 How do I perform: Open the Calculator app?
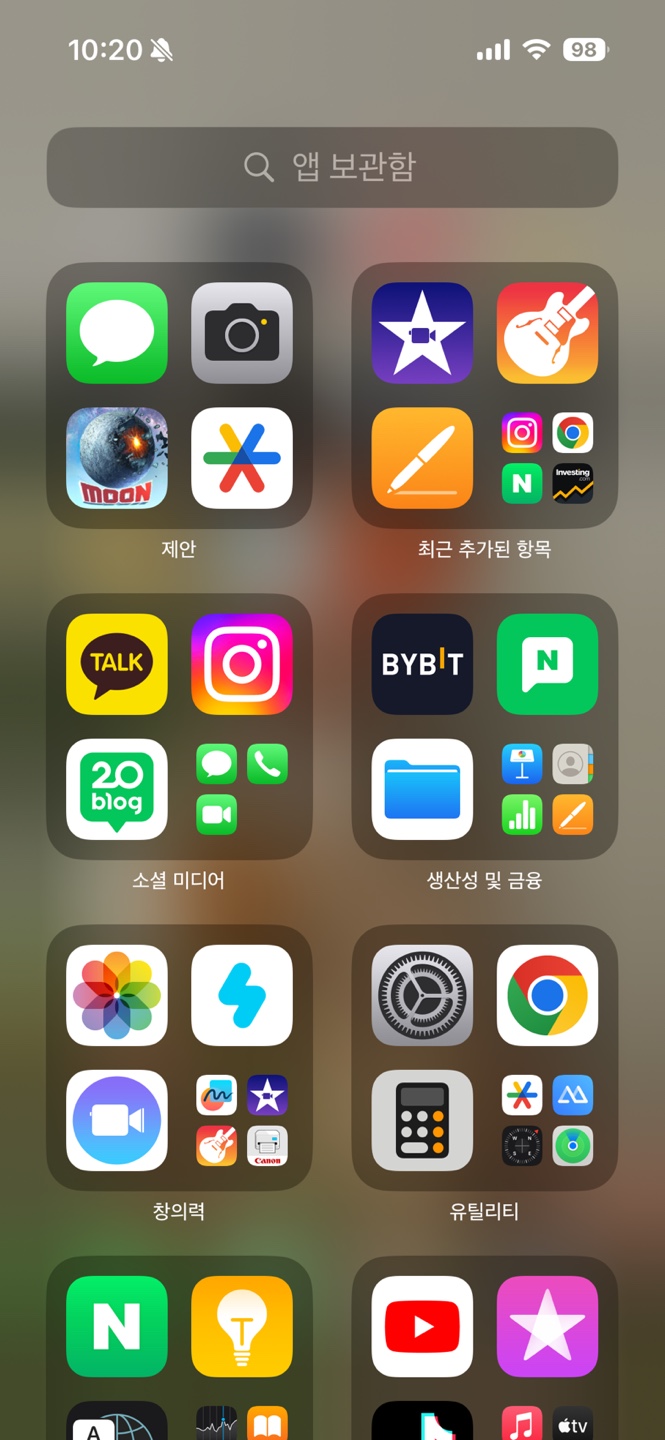(422, 1120)
